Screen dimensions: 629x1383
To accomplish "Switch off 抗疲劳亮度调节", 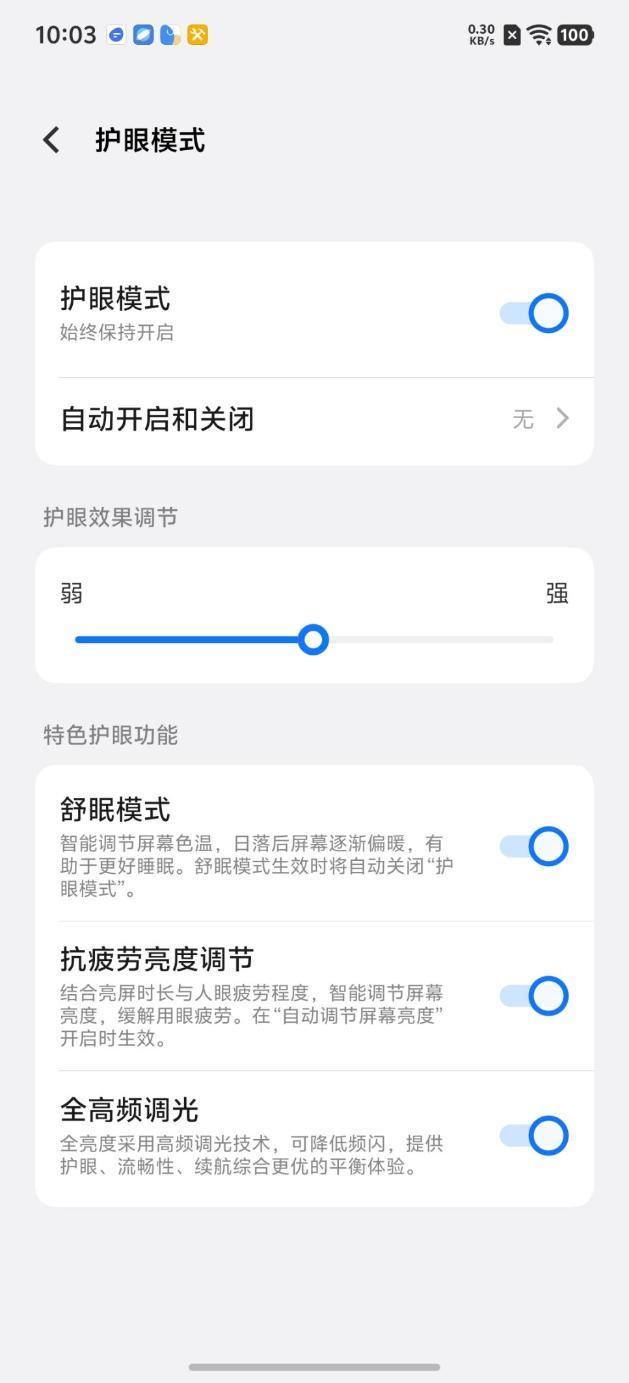I will (x=534, y=996).
